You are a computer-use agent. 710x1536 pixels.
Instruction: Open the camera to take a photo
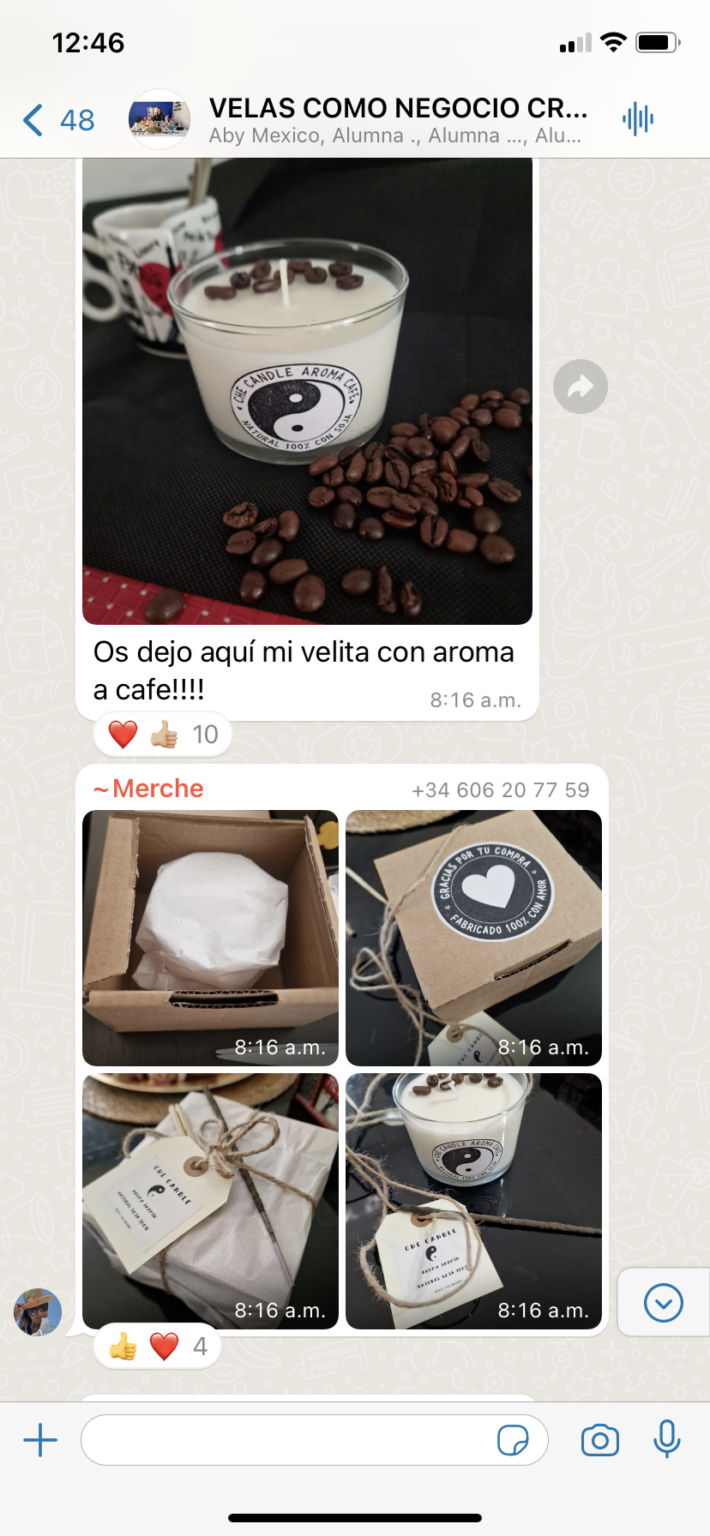click(600, 1441)
